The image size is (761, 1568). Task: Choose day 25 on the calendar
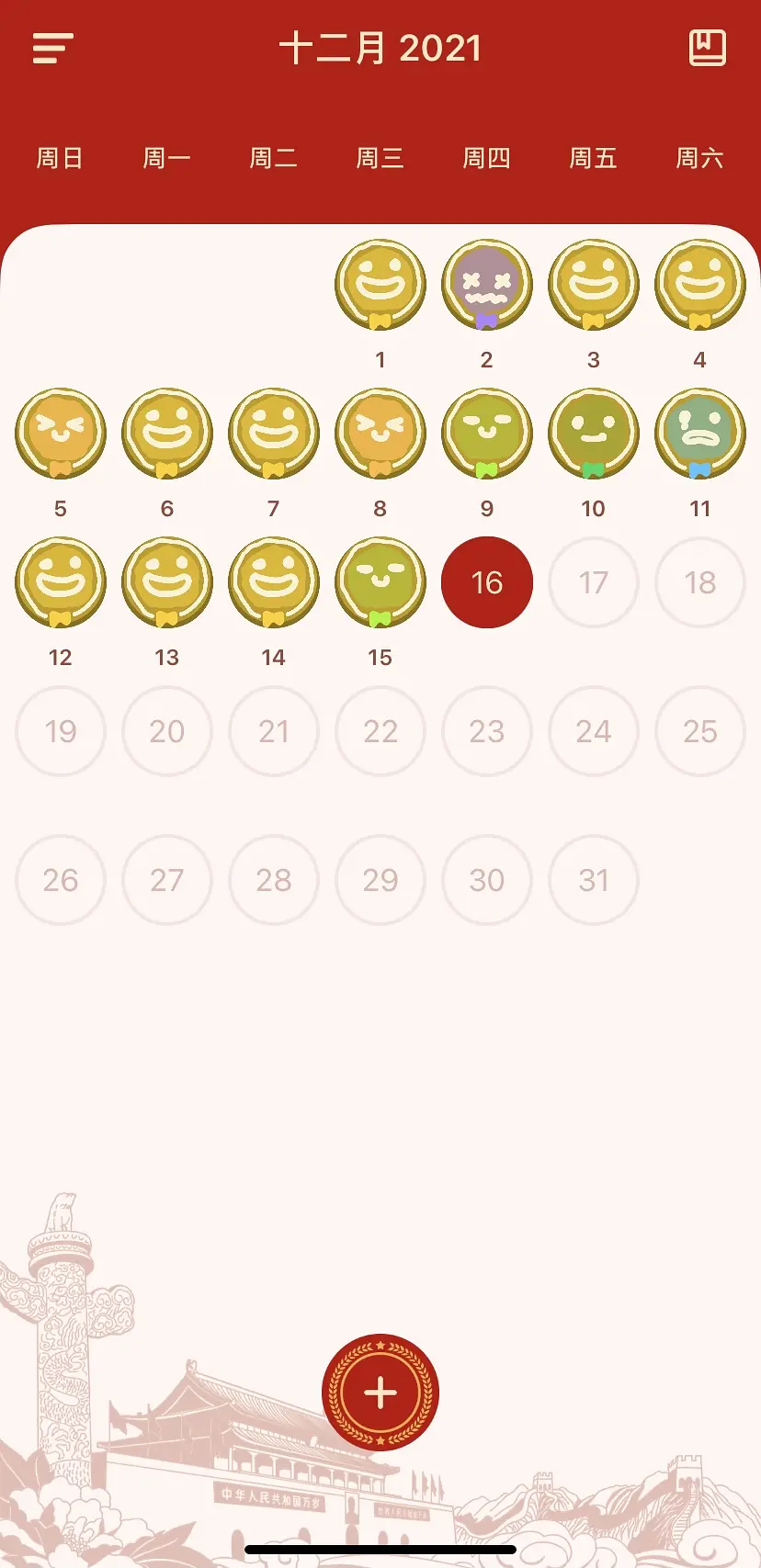[700, 731]
